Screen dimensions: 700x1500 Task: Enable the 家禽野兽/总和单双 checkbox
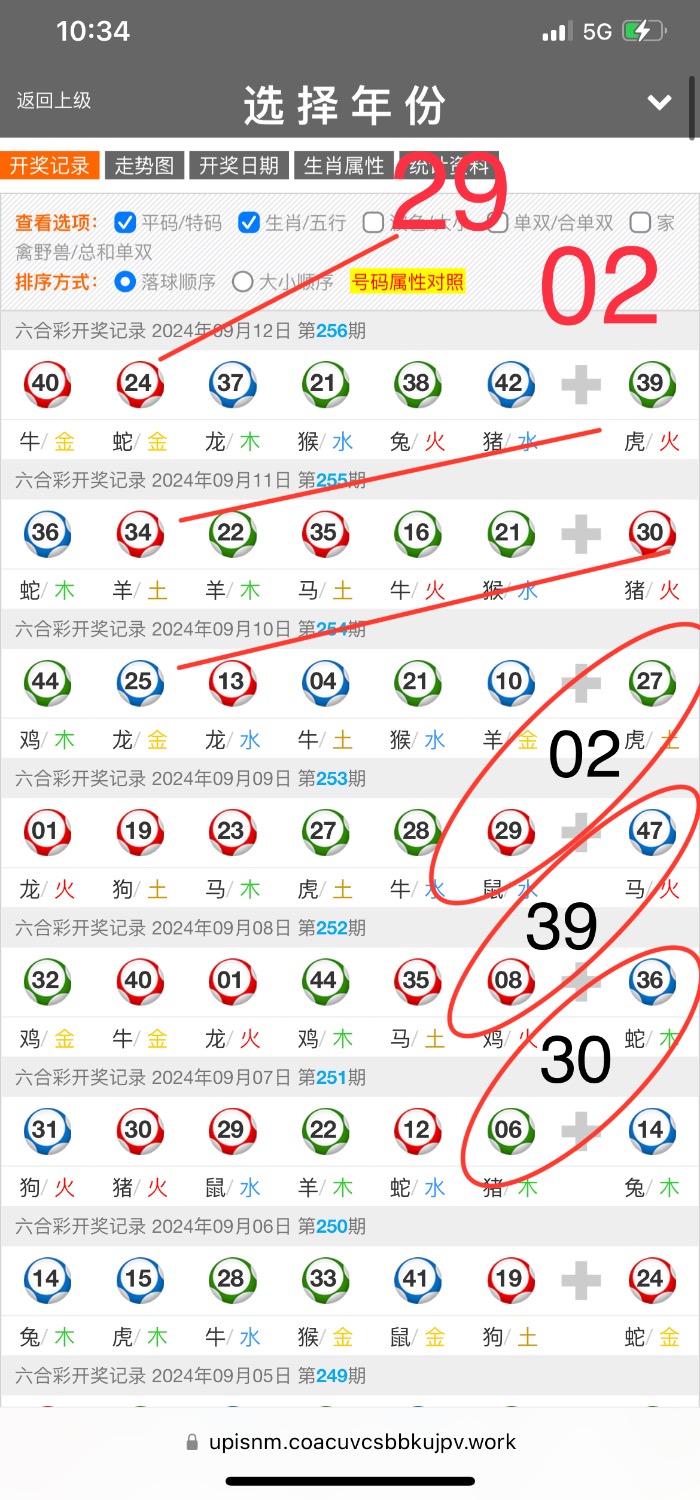coord(640,222)
